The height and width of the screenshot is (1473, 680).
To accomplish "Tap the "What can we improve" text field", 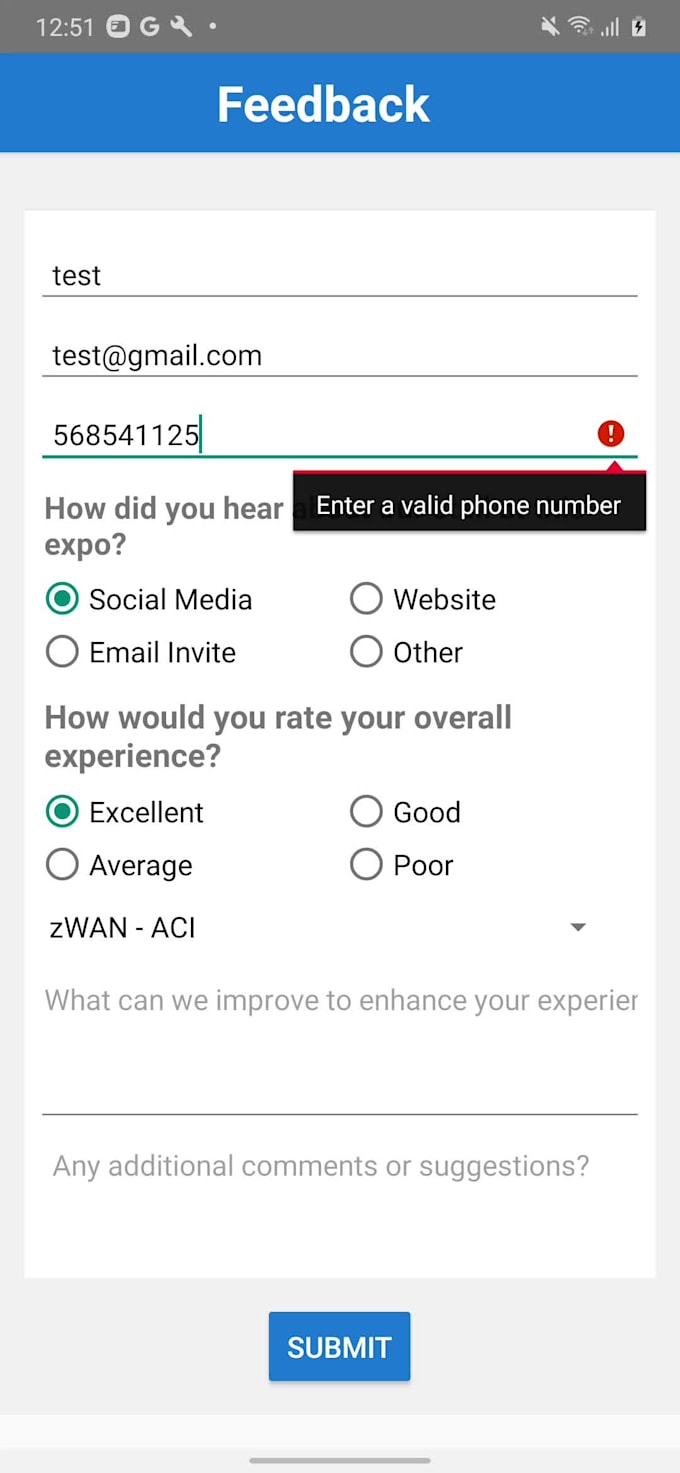I will [x=338, y=1040].
